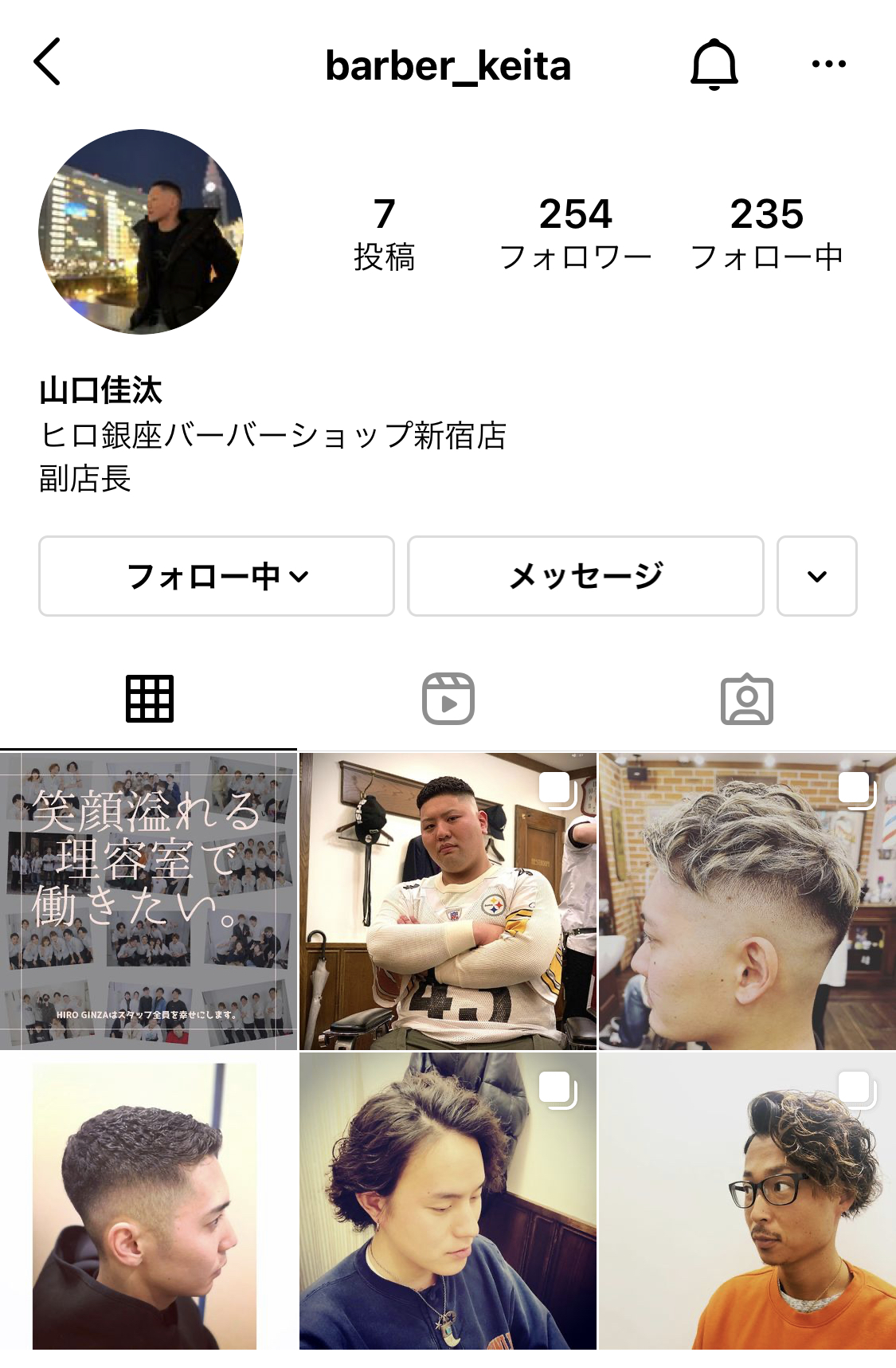
Task: Open the three-dot overflow menu
Action: (x=828, y=64)
